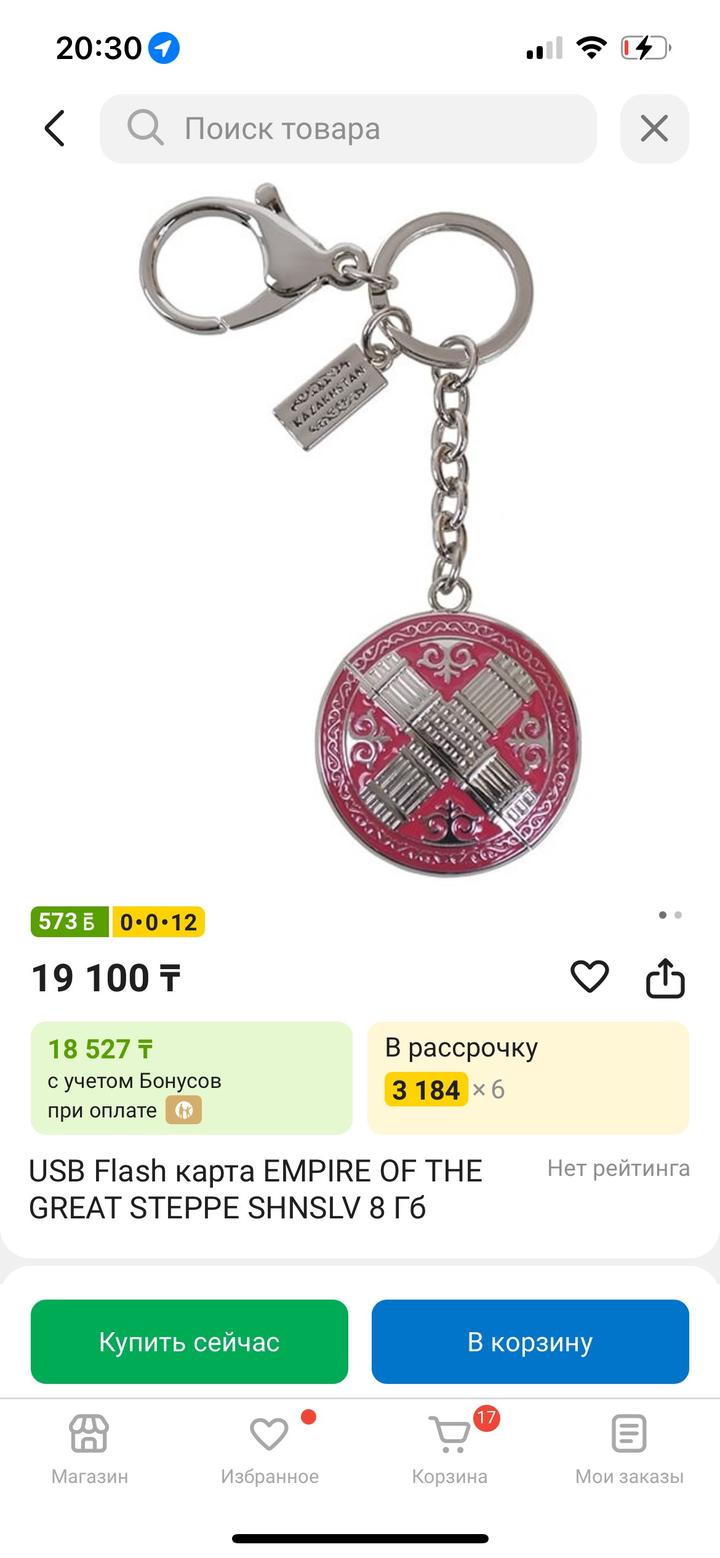Image resolution: width=720 pixels, height=1558 pixels.
Task: Open the keychain product photo
Action: (x=360, y=530)
